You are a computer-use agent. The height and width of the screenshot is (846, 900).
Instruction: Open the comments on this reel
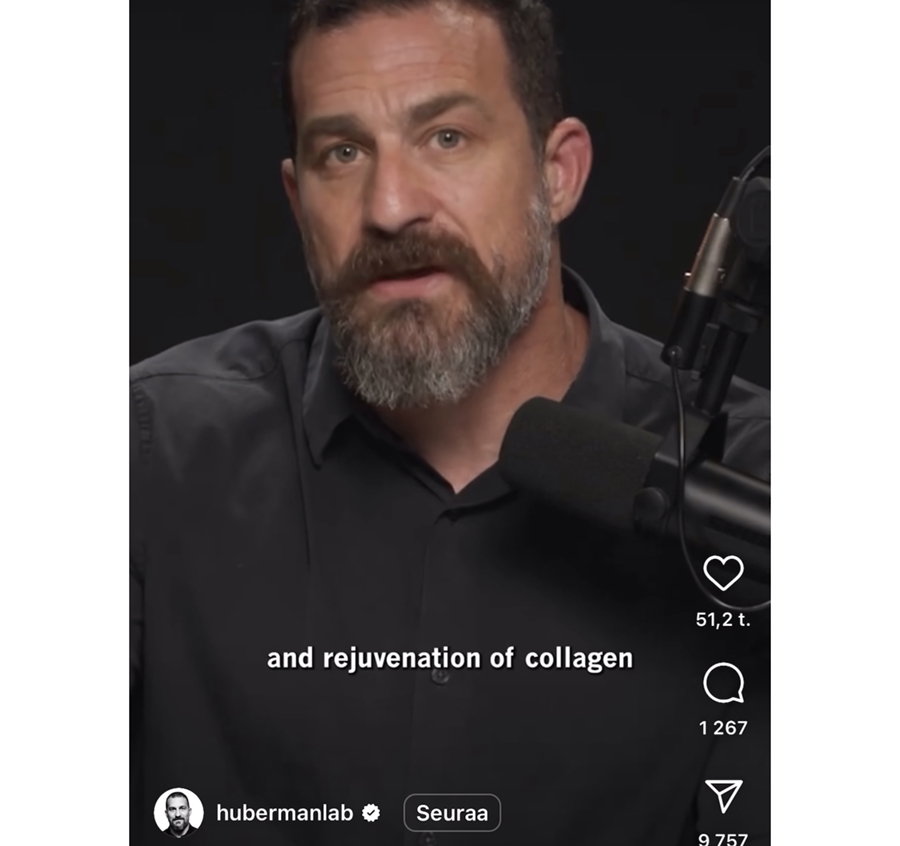(x=723, y=684)
